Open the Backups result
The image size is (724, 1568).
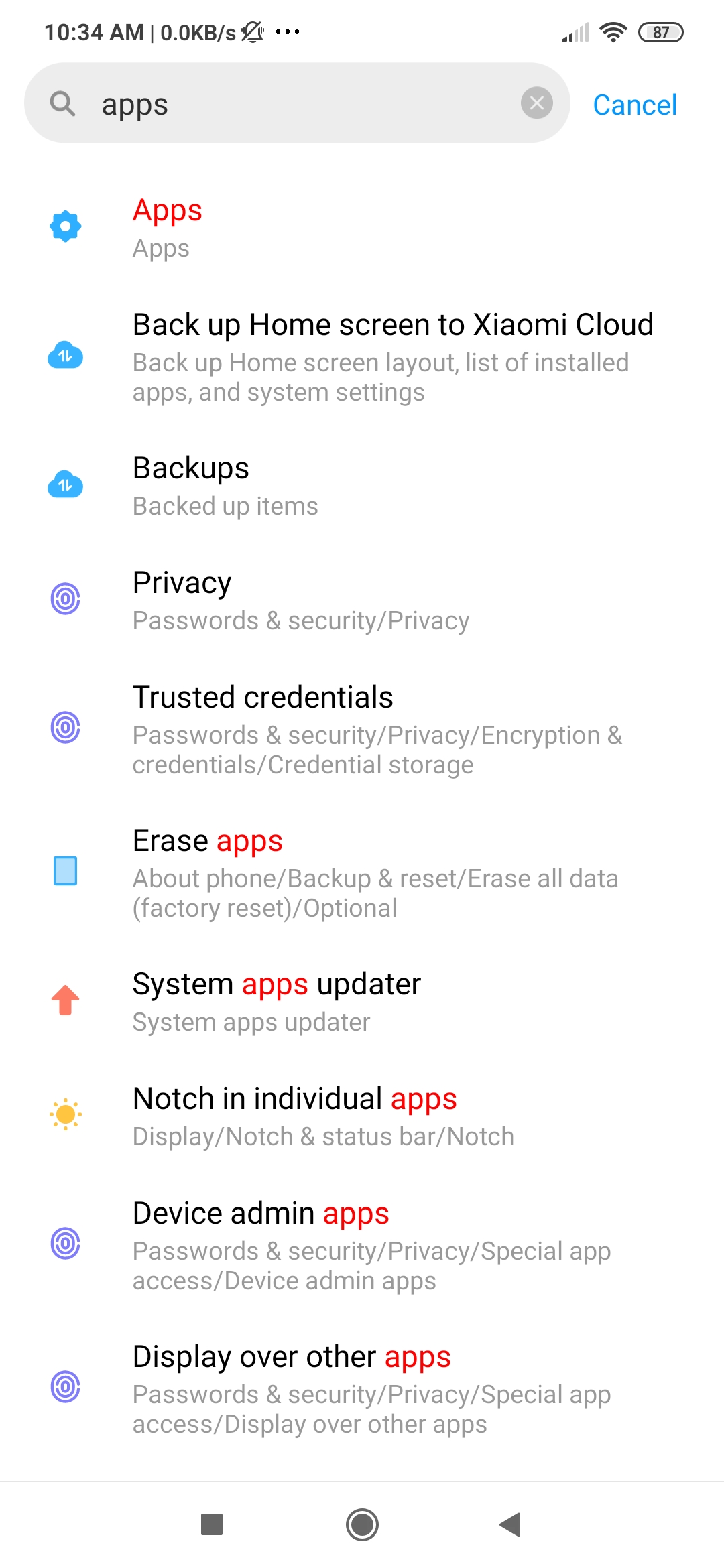click(362, 486)
